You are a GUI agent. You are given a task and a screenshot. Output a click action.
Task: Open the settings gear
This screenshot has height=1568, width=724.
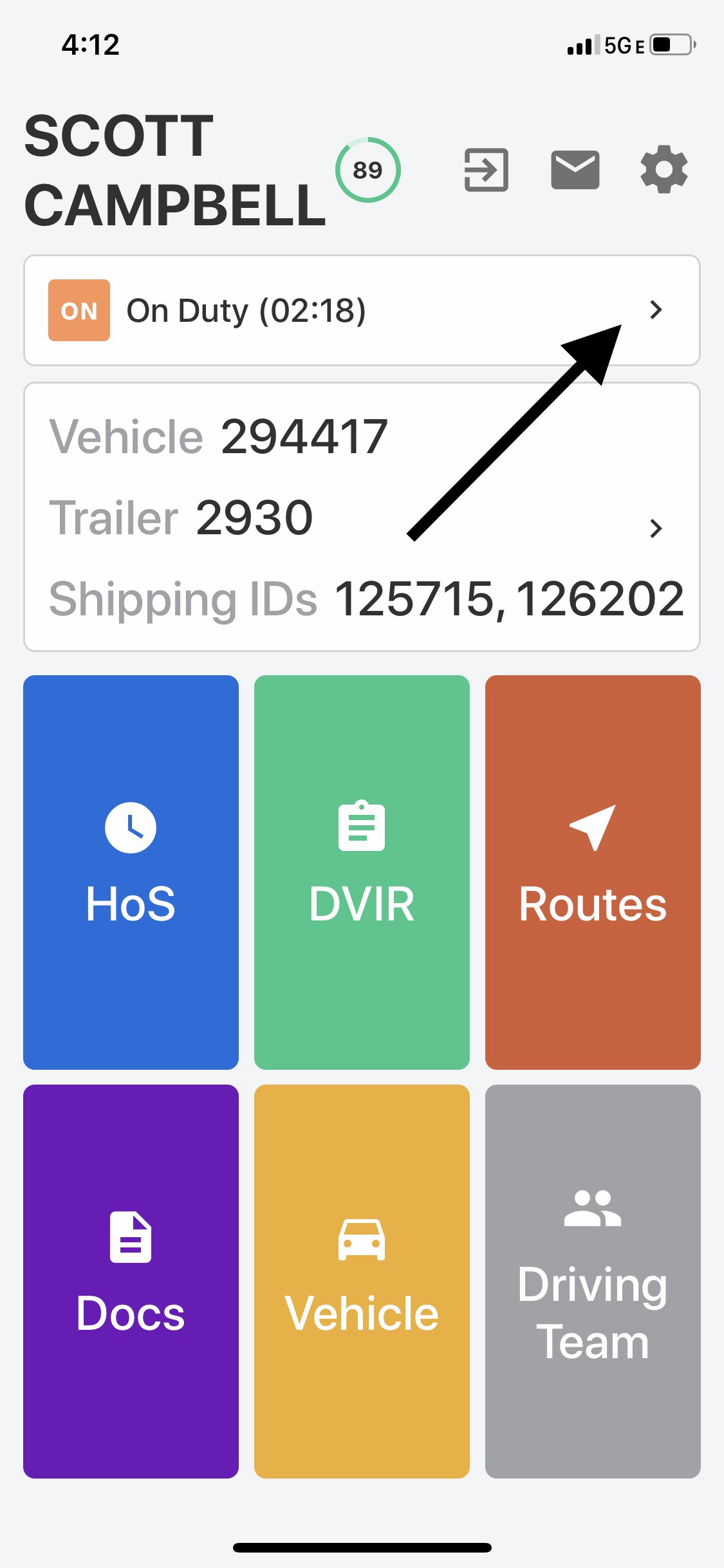664,170
